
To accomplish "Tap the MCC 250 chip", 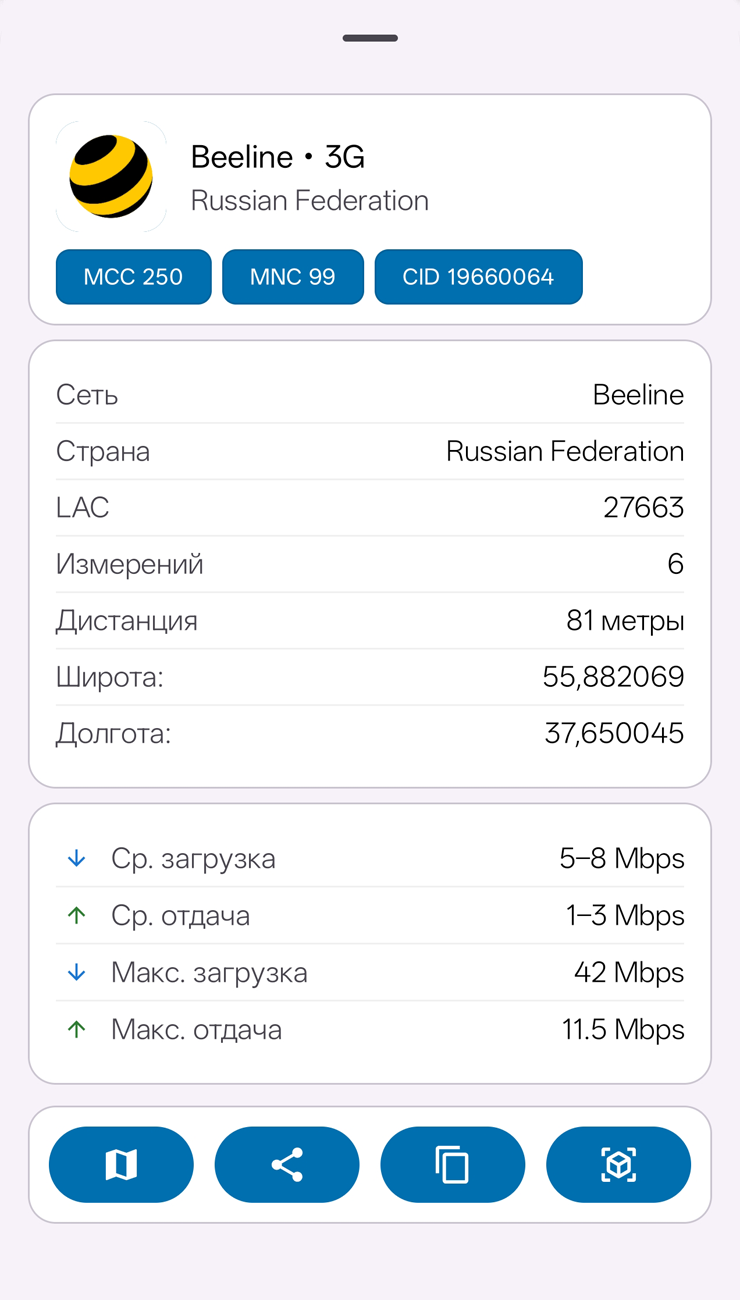I will (x=133, y=277).
